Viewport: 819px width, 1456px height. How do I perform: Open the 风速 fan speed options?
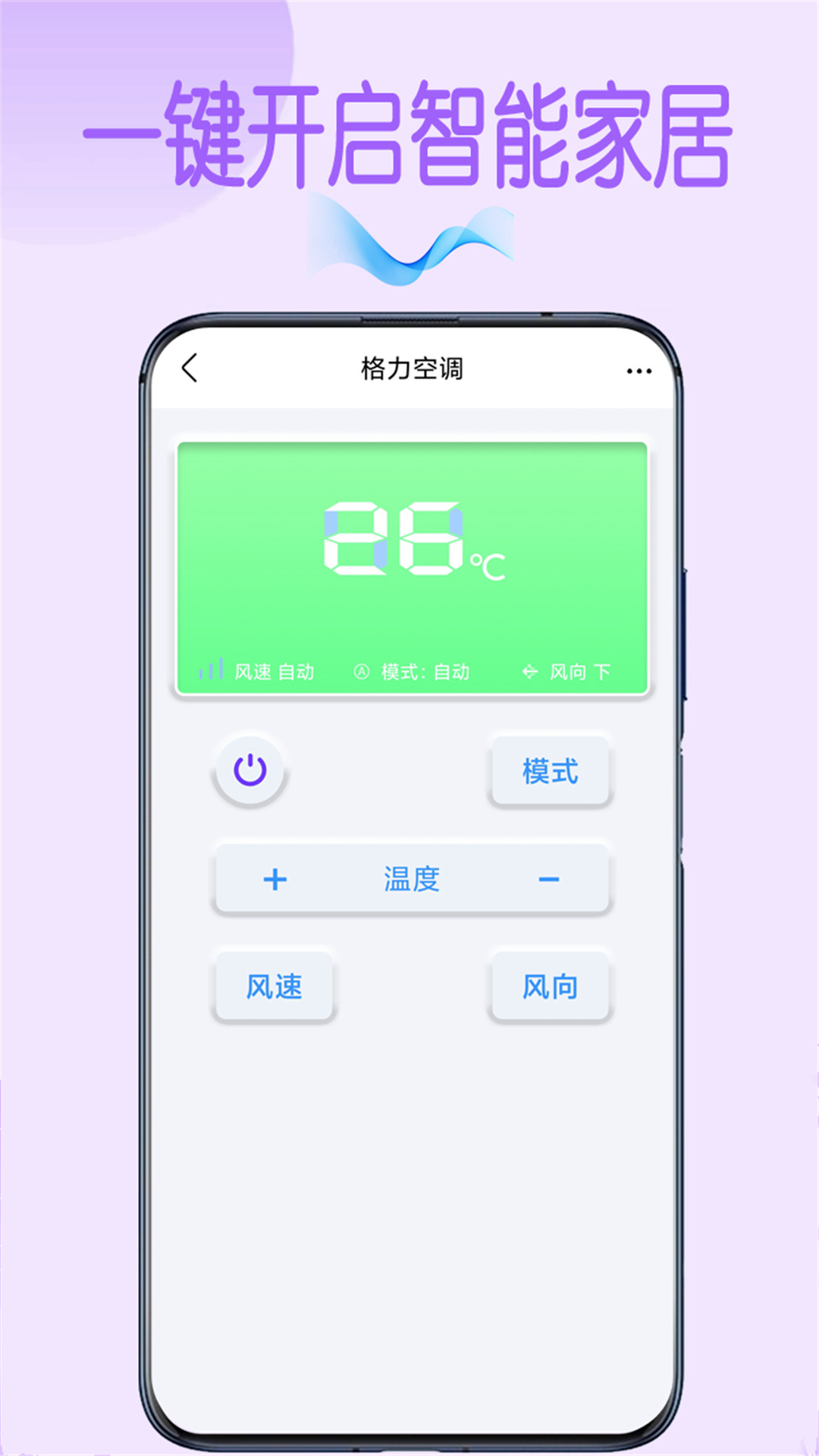[x=273, y=984]
